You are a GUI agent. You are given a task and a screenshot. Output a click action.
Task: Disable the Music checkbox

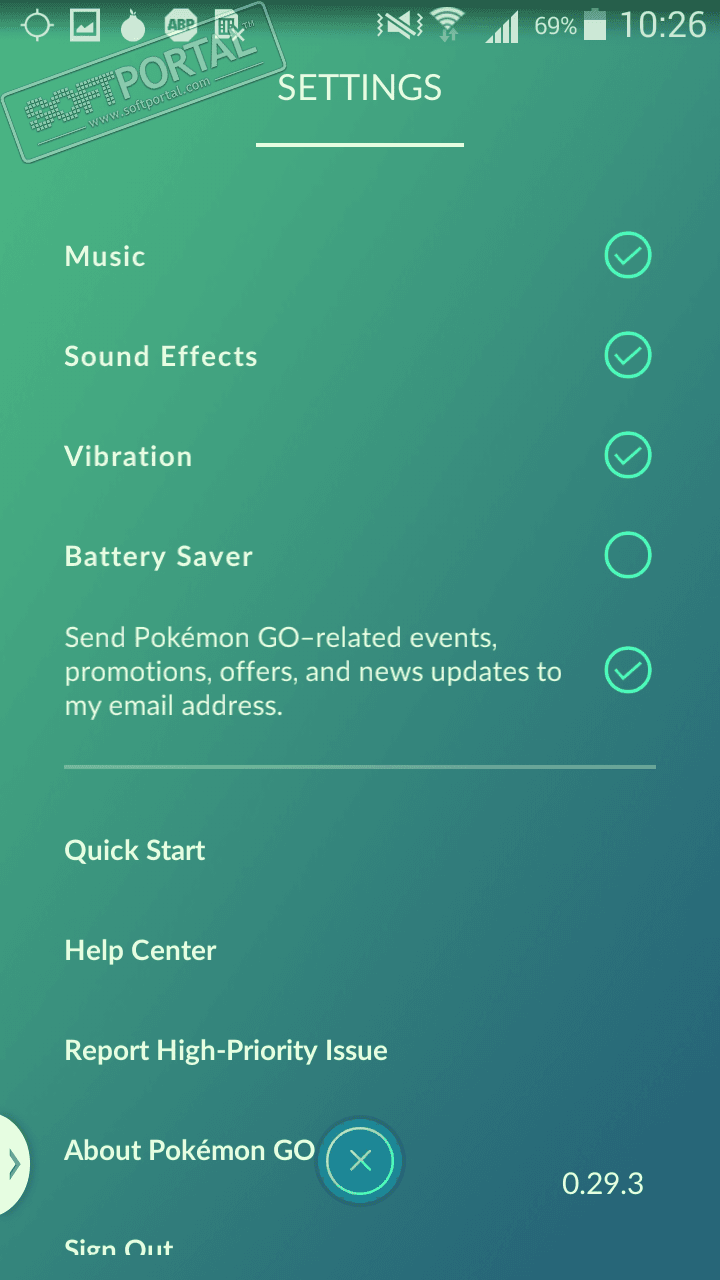pos(628,256)
